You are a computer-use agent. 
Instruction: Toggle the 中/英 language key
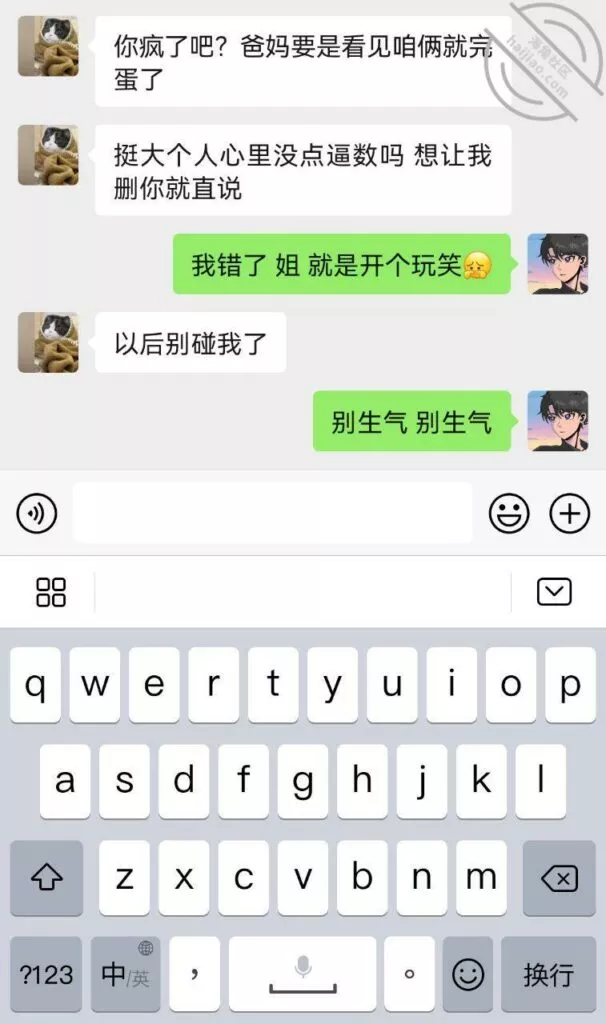126,973
